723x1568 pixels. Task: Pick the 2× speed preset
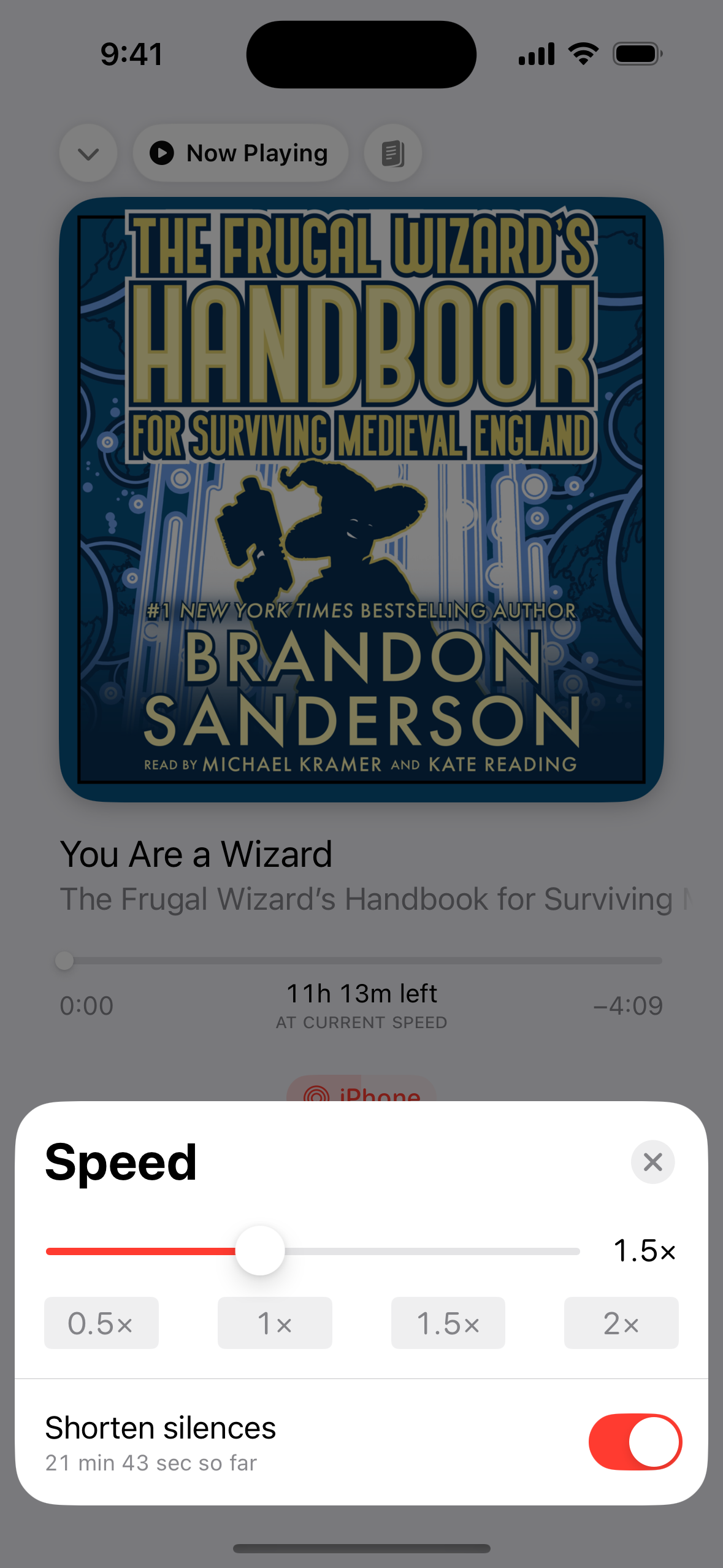621,1323
